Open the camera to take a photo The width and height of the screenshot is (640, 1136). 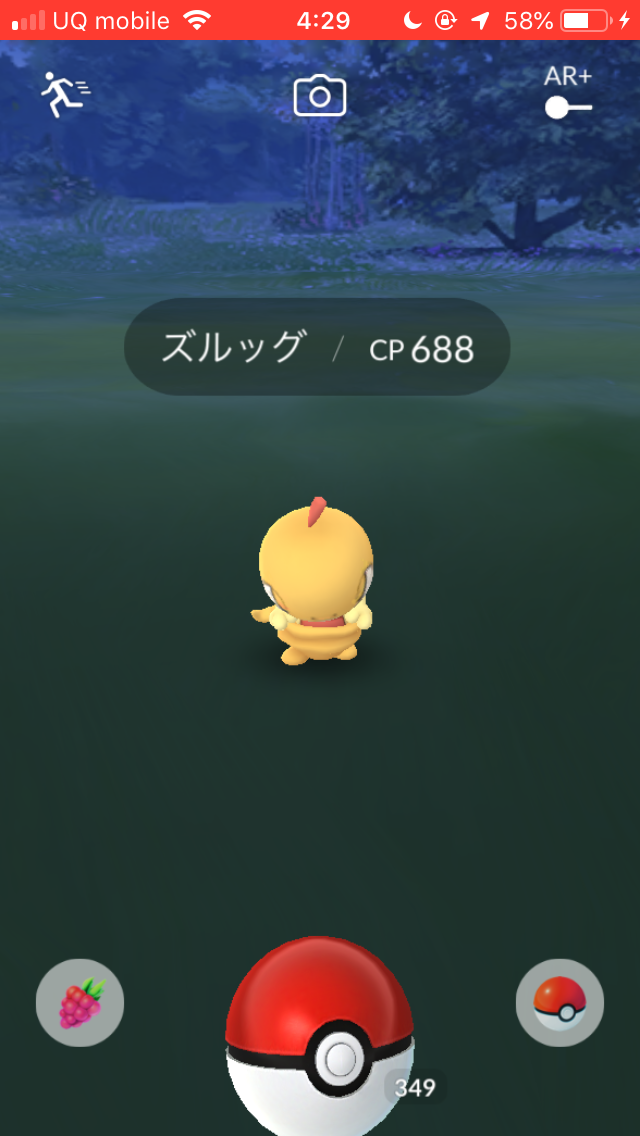320,97
